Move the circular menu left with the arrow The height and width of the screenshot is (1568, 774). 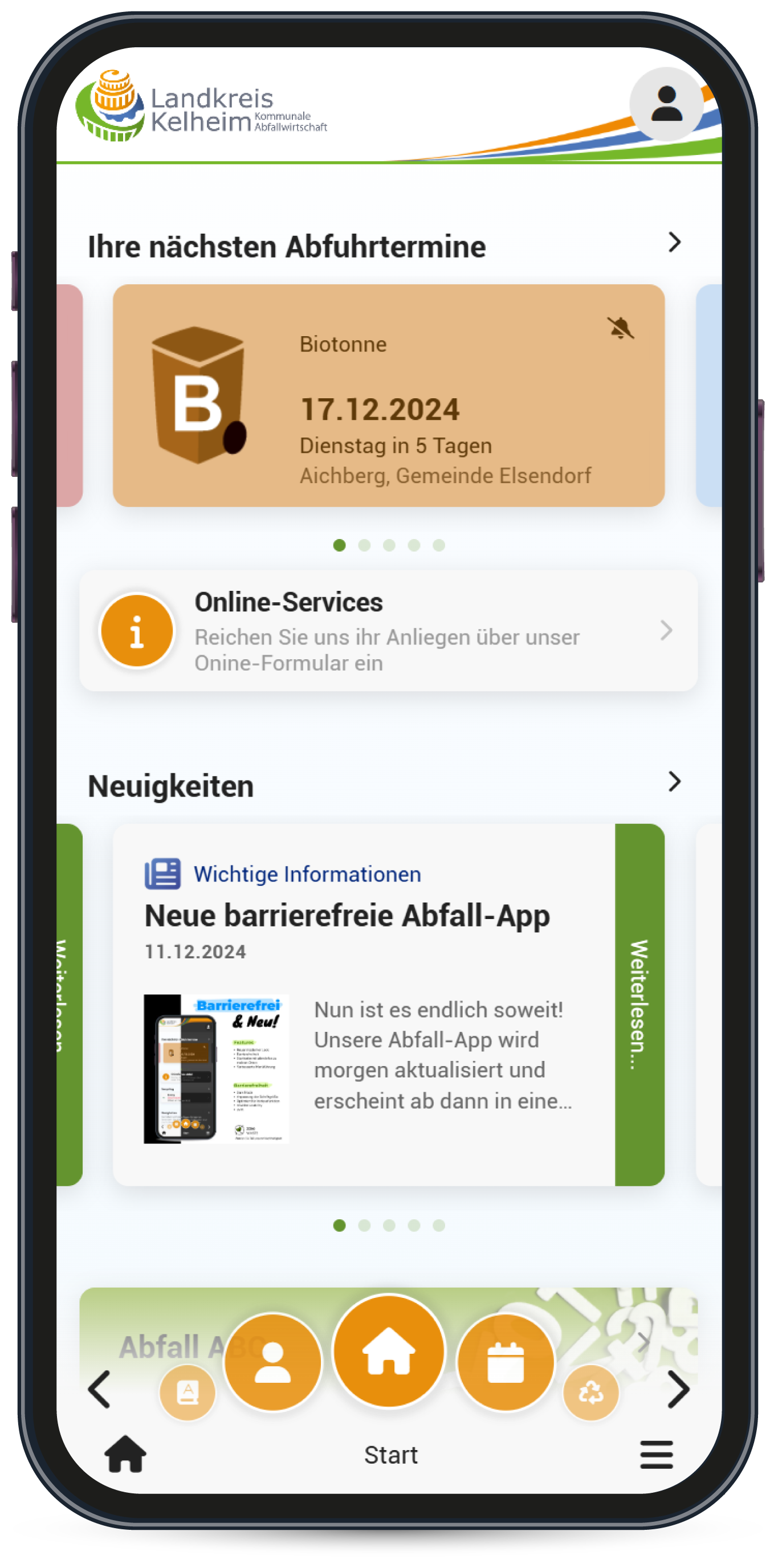(100, 1389)
